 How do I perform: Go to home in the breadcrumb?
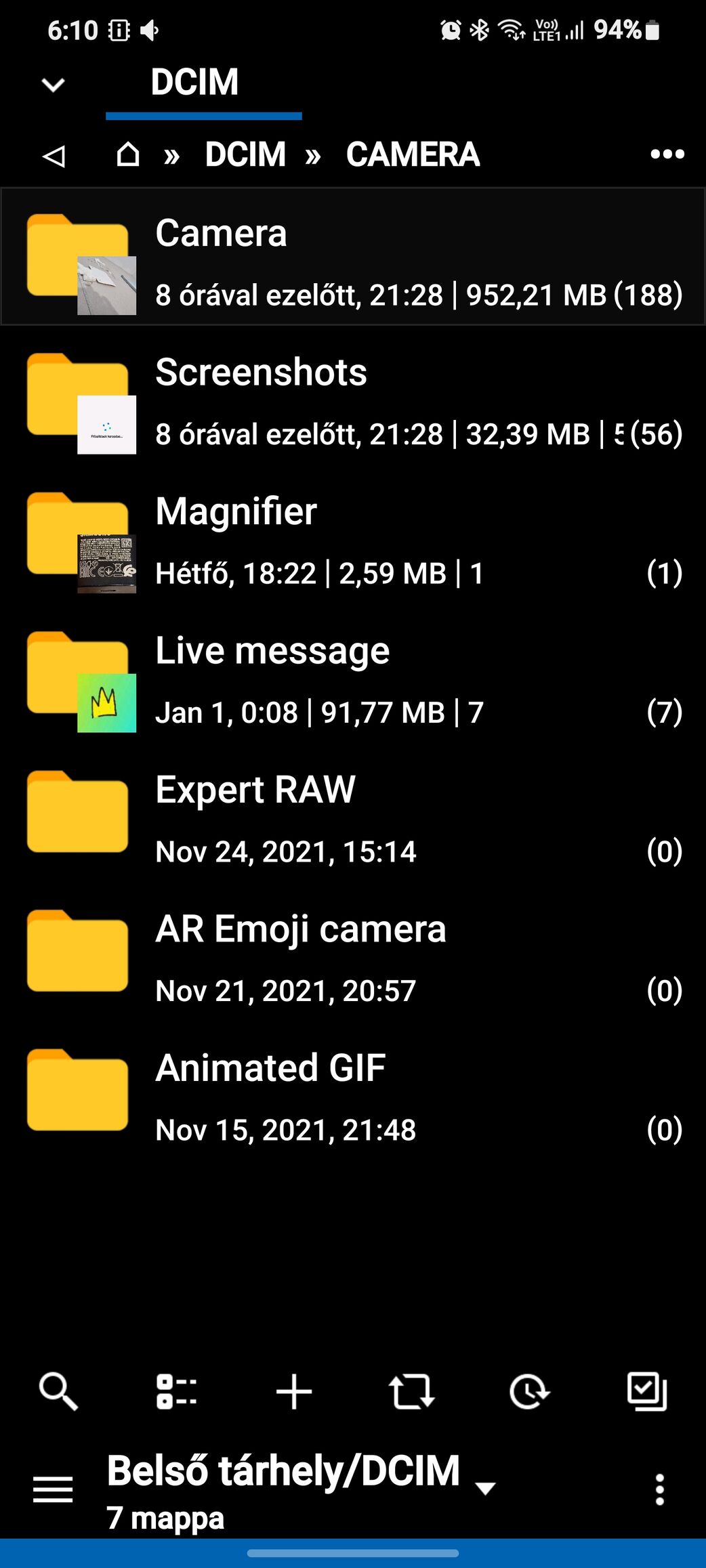(128, 154)
